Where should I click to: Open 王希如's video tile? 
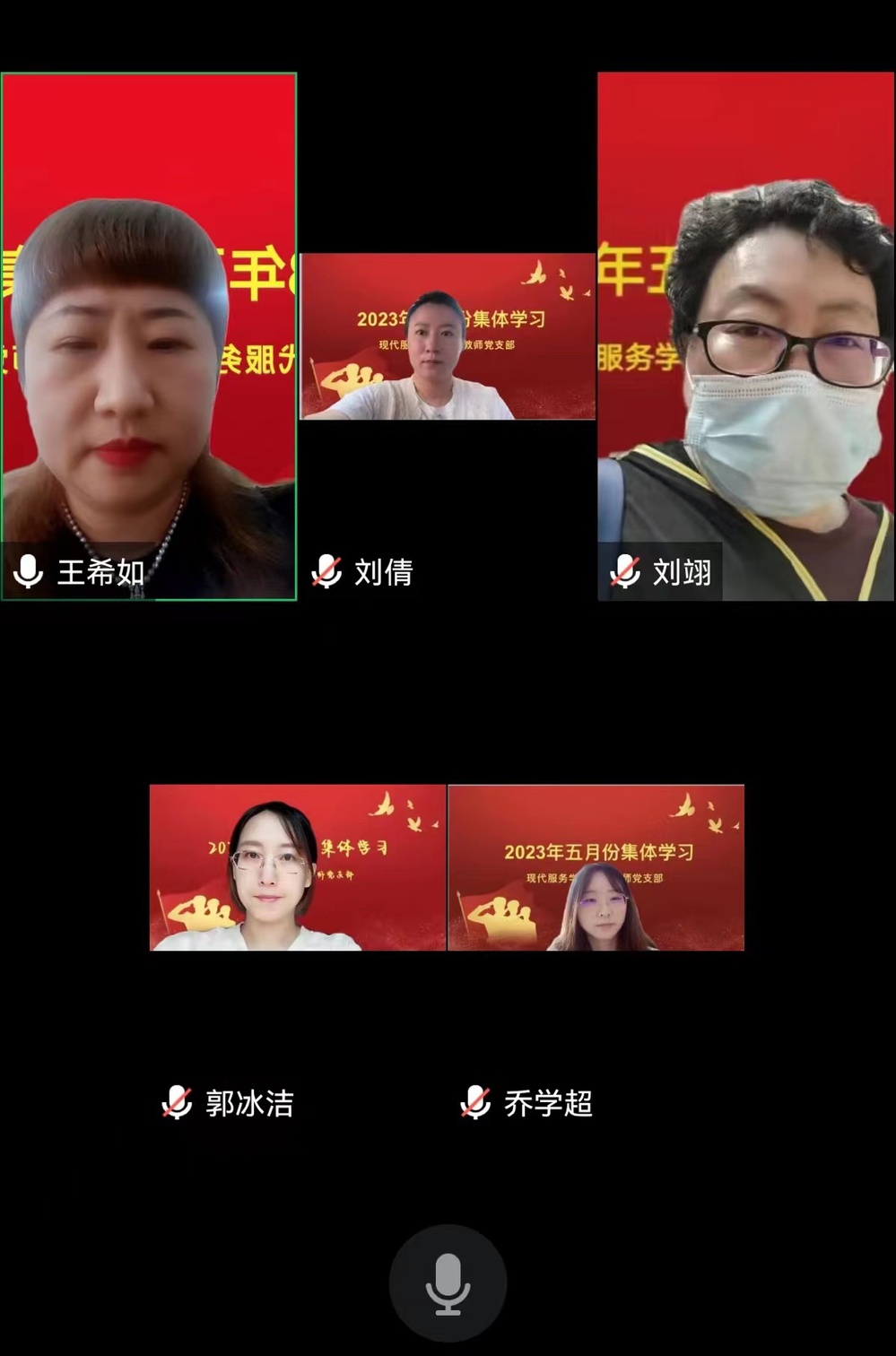click(x=149, y=336)
